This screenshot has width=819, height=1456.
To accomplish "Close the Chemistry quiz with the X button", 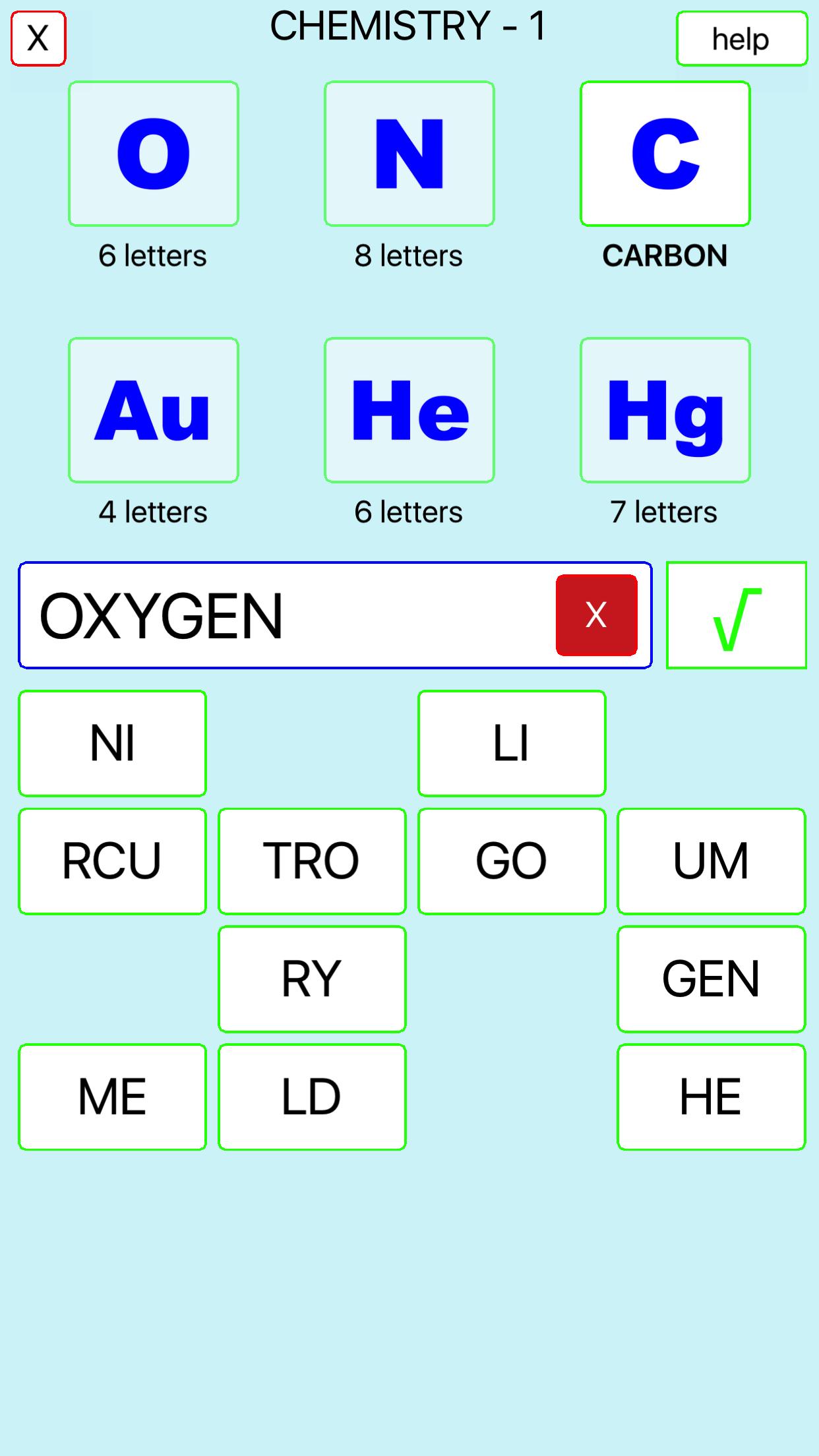I will click(x=38, y=38).
